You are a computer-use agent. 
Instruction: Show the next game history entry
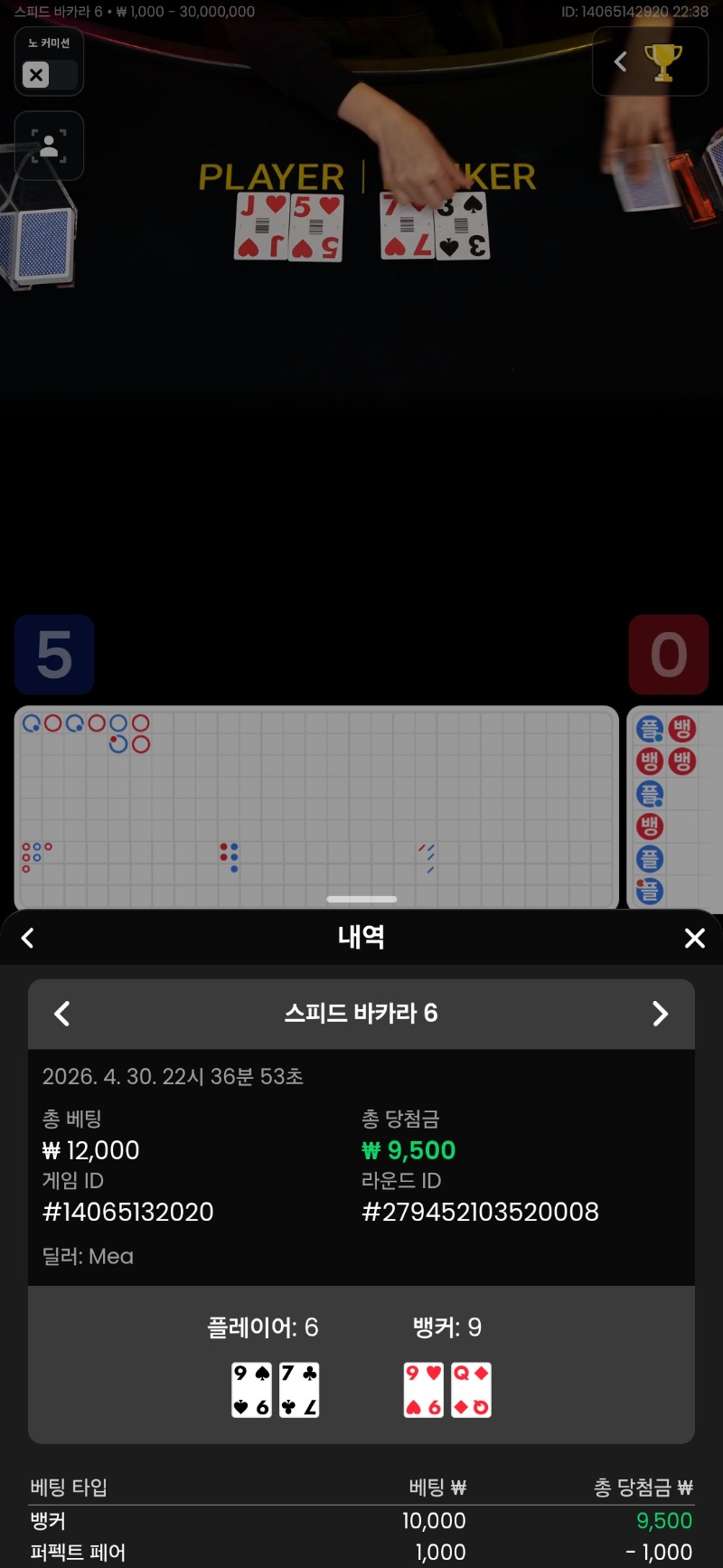click(x=660, y=1014)
